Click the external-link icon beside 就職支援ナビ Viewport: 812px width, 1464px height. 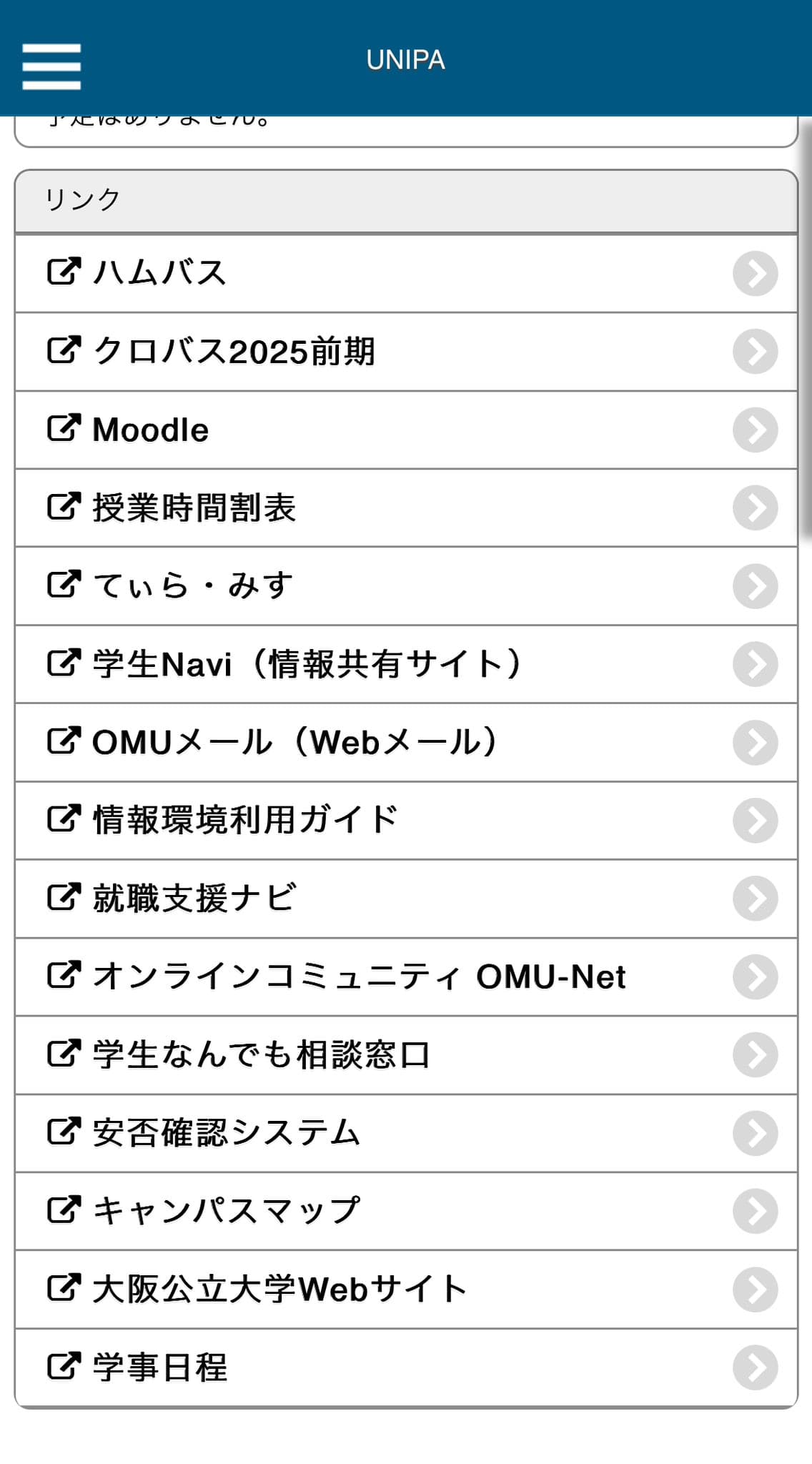click(63, 898)
